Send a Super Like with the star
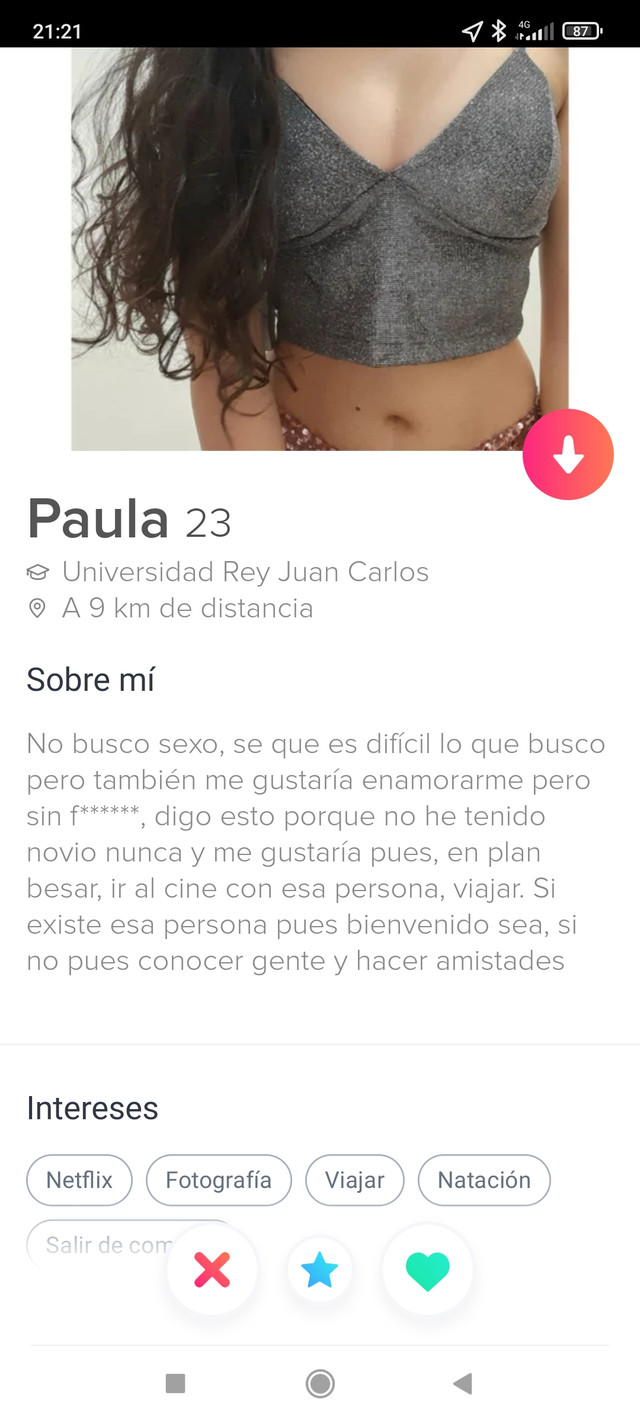 click(320, 1270)
